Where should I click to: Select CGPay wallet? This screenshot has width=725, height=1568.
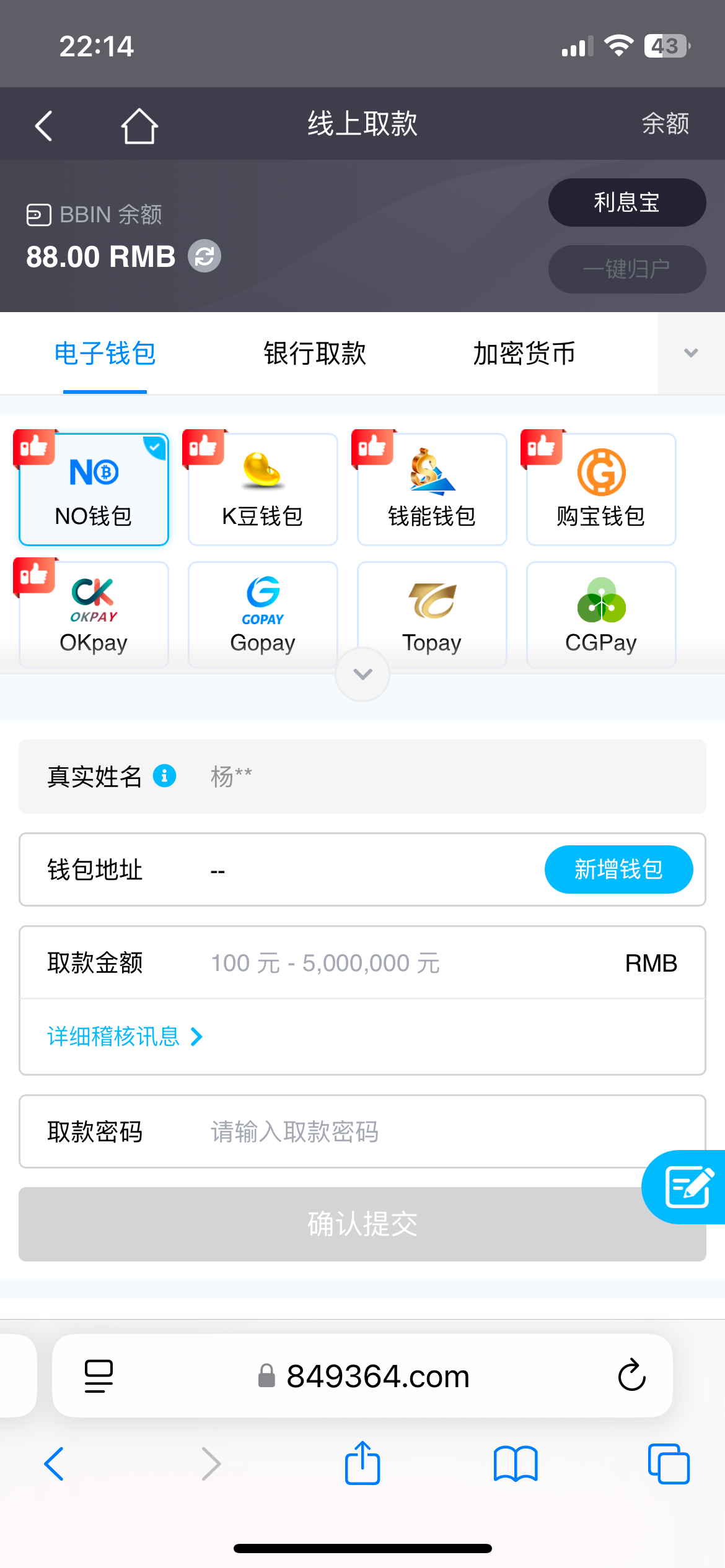tap(601, 615)
